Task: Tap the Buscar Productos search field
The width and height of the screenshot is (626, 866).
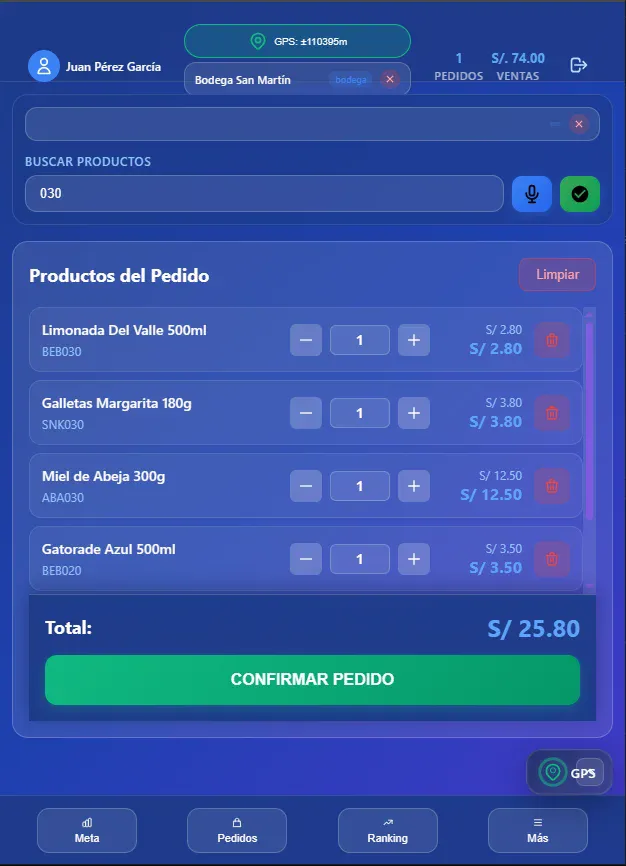Action: [x=264, y=194]
